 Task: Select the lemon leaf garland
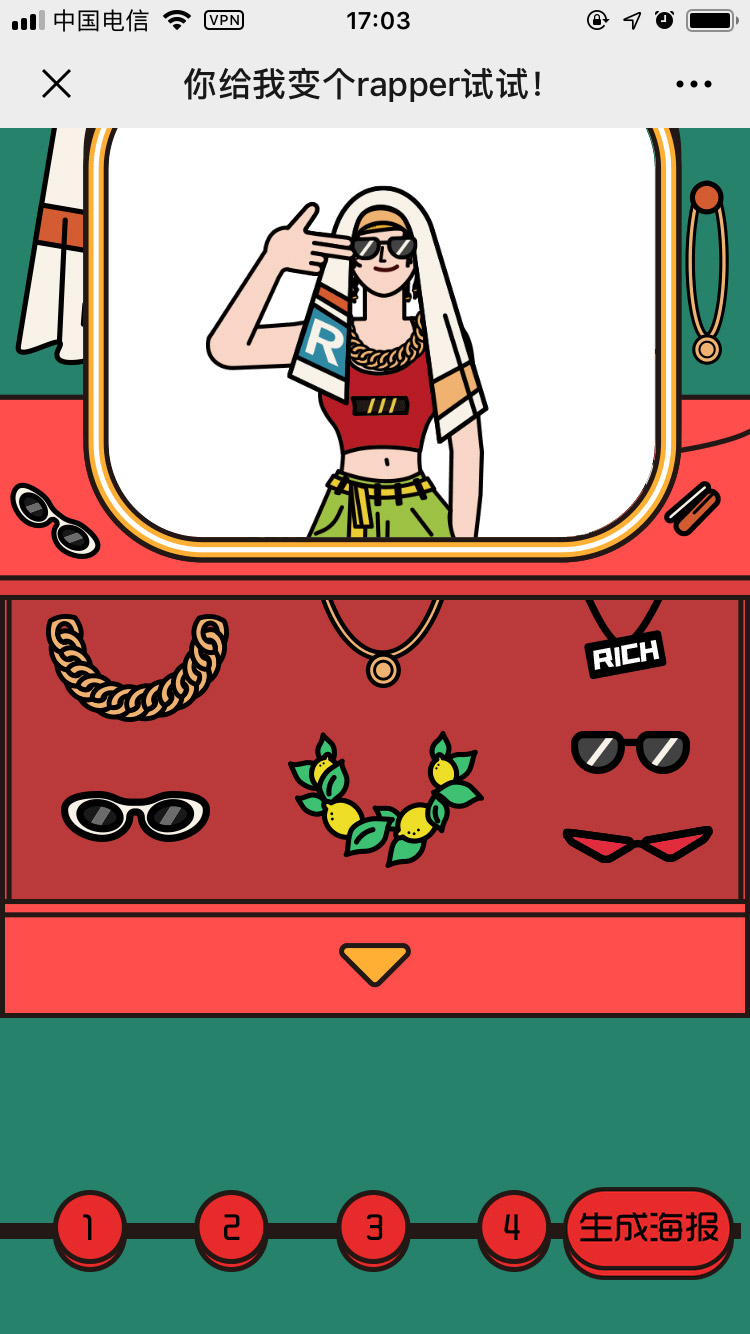(x=385, y=800)
